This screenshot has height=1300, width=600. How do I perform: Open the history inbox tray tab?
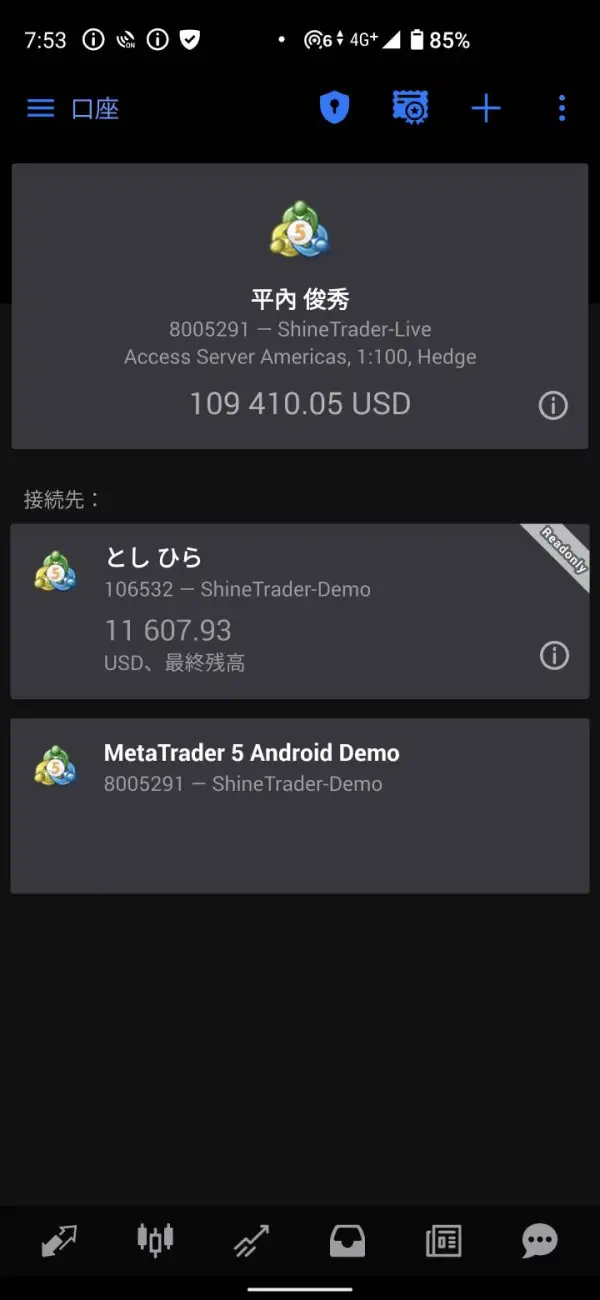[x=347, y=1241]
